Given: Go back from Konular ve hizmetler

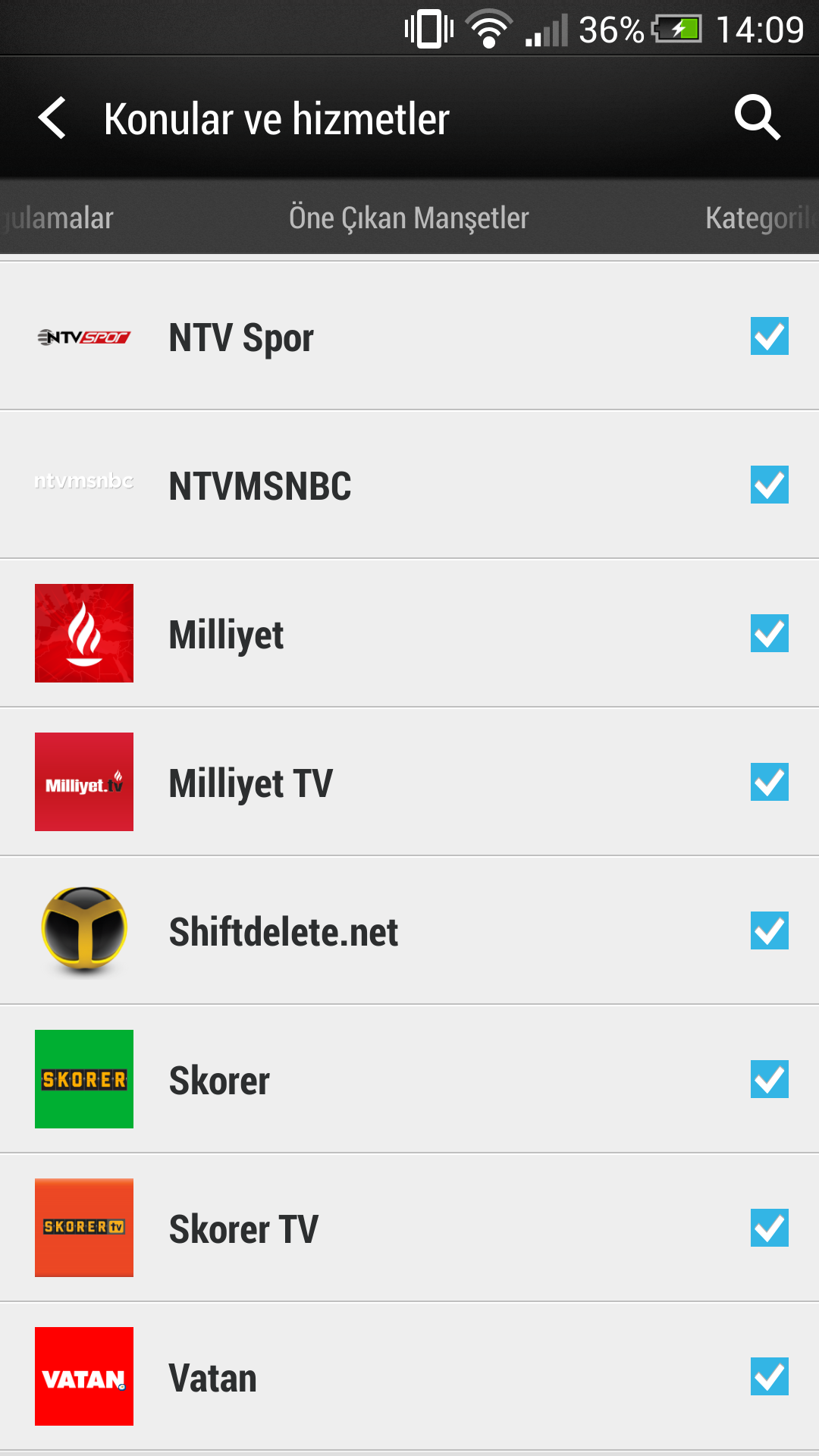Looking at the screenshot, I should tap(53, 118).
